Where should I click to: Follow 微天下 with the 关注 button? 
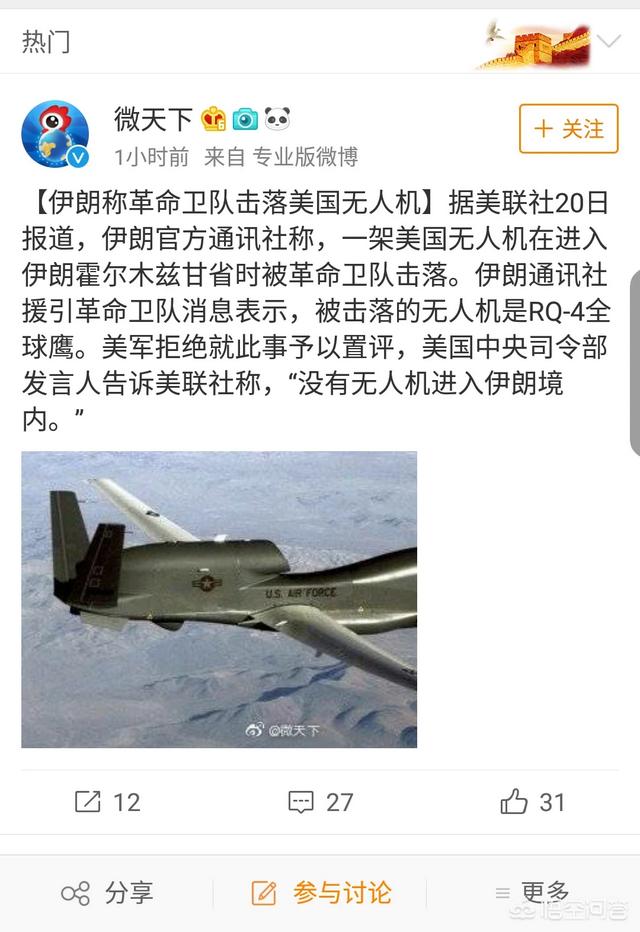[568, 129]
